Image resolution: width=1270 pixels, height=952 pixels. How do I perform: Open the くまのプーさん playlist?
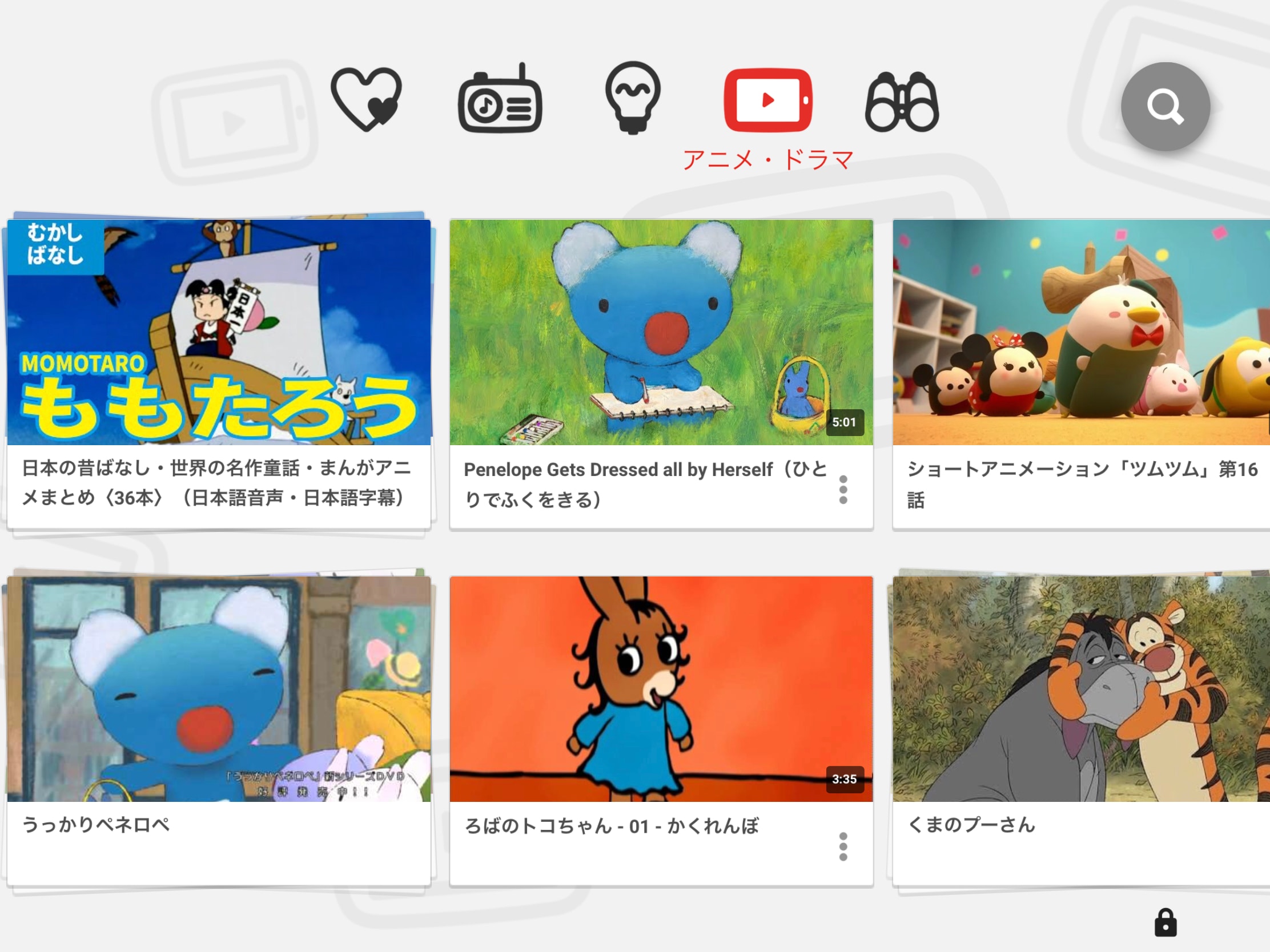pos(1080,689)
